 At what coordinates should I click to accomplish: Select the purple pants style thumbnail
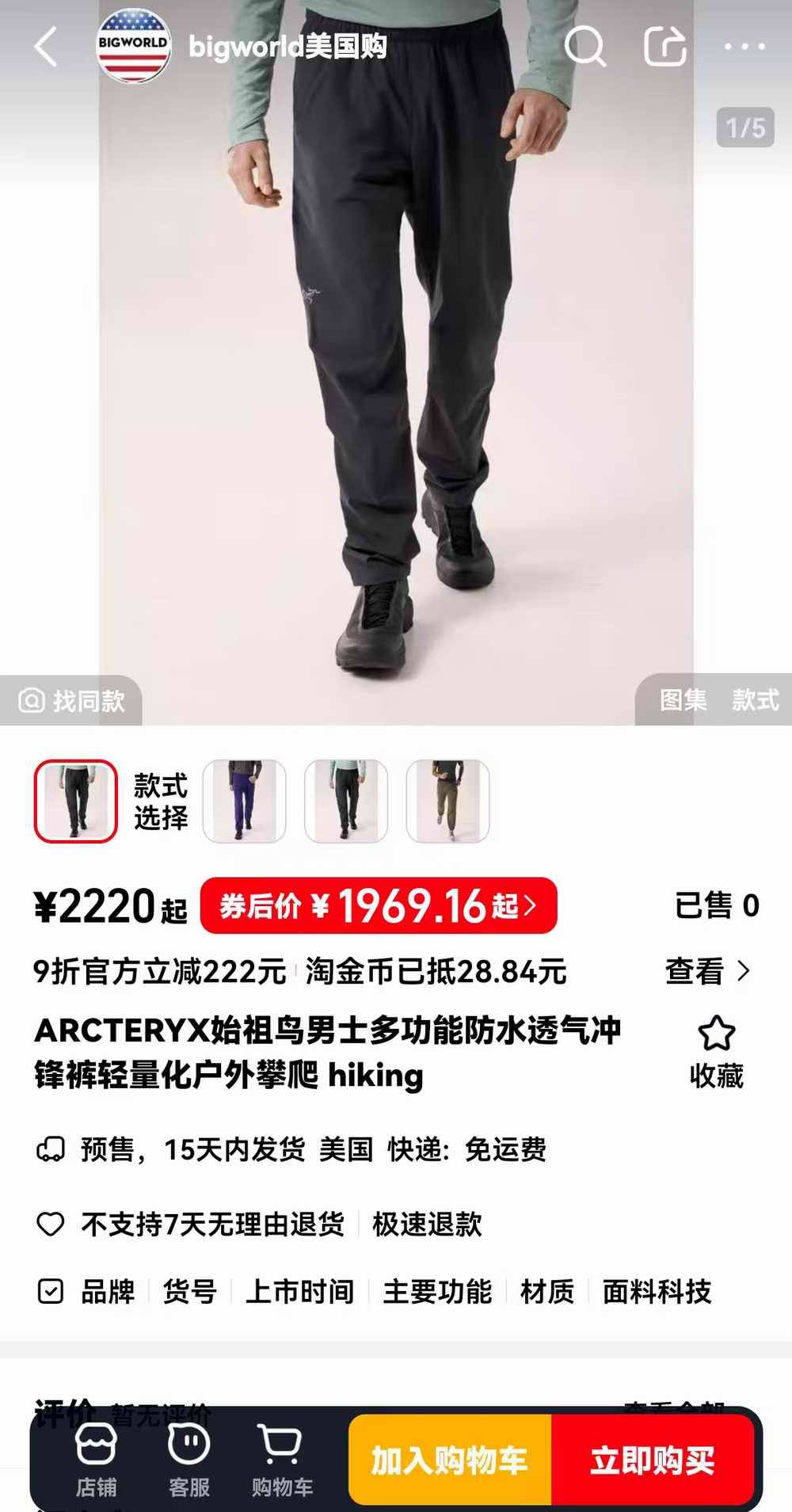[244, 801]
